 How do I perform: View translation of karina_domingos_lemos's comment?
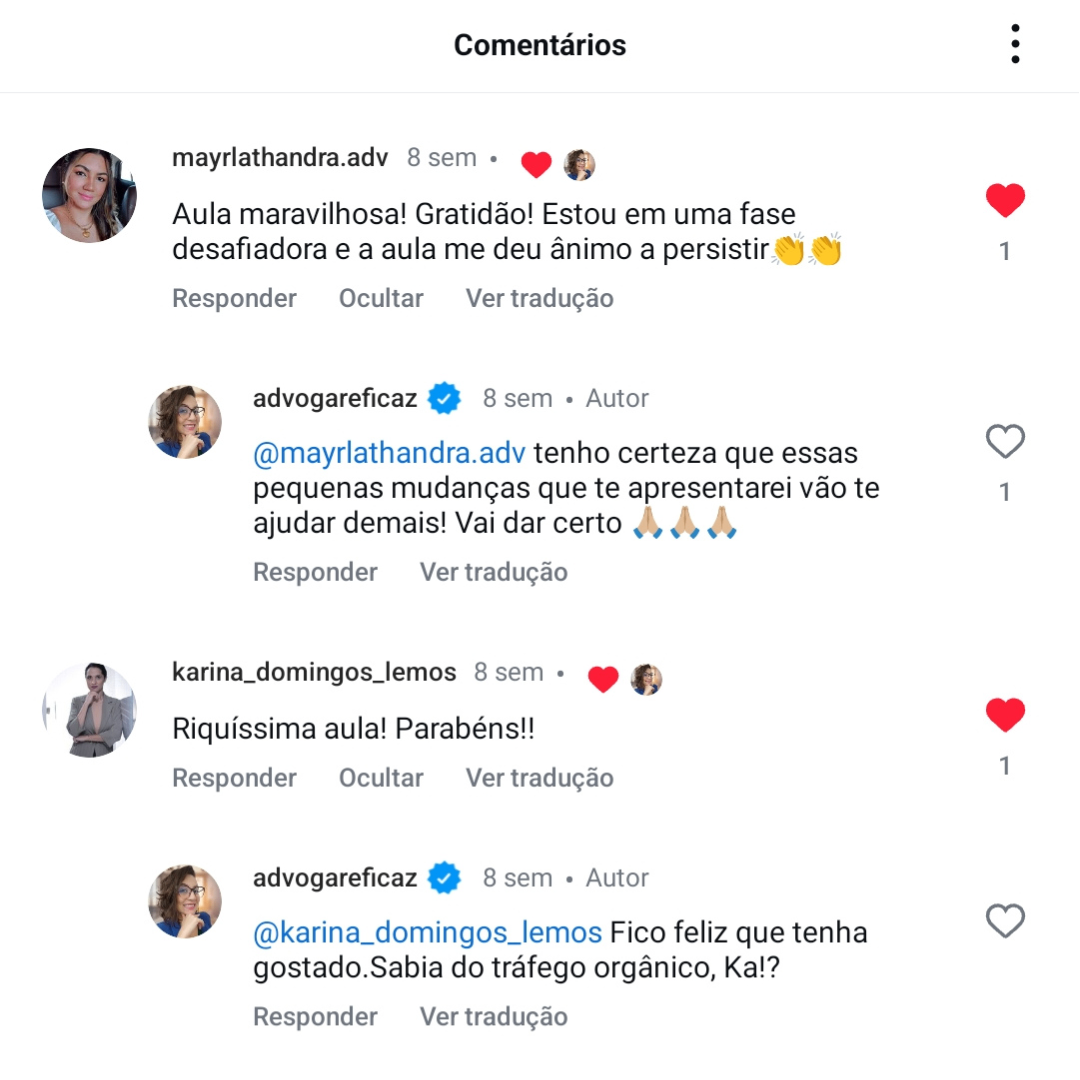coord(539,777)
